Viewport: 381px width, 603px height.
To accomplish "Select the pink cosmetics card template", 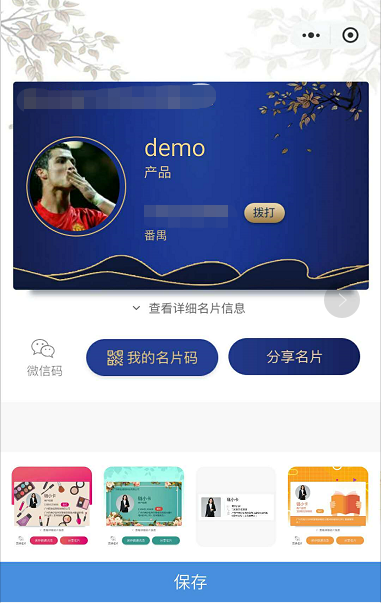I will [x=52, y=506].
